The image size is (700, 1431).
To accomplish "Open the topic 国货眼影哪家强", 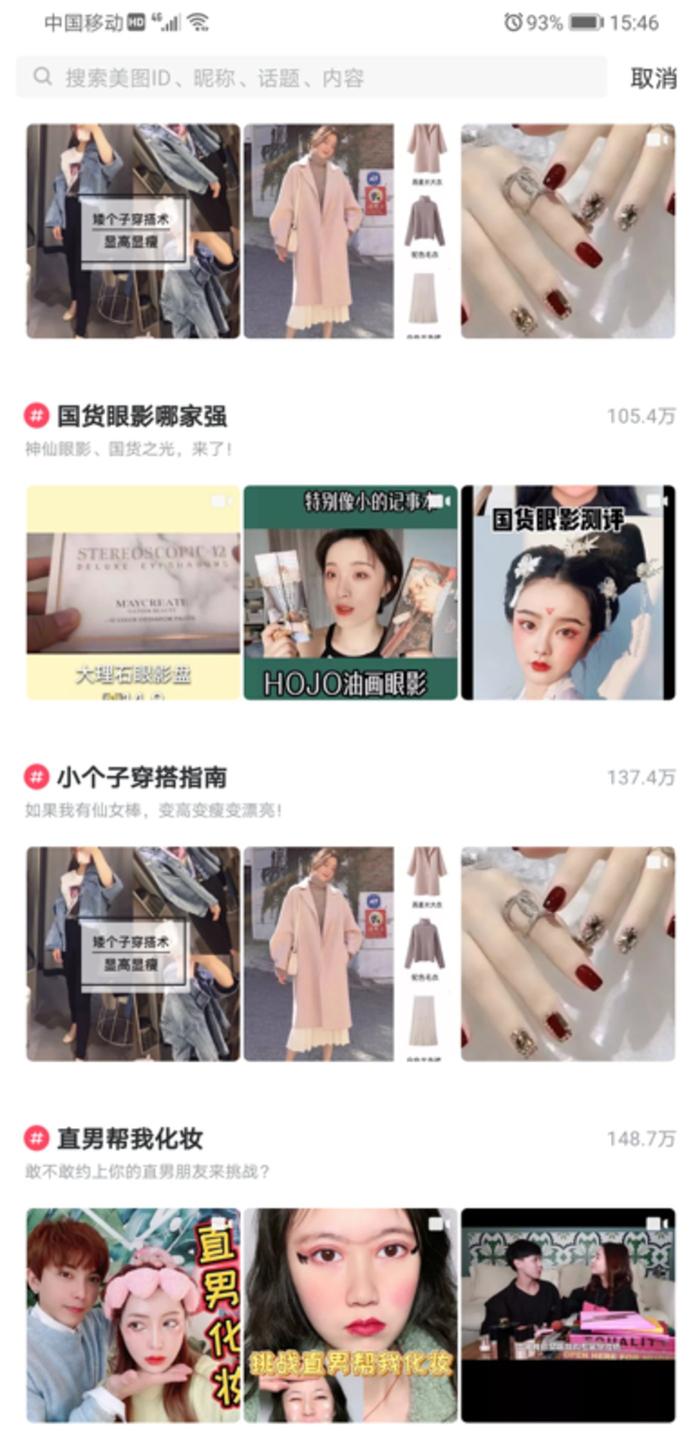I will coord(141,415).
